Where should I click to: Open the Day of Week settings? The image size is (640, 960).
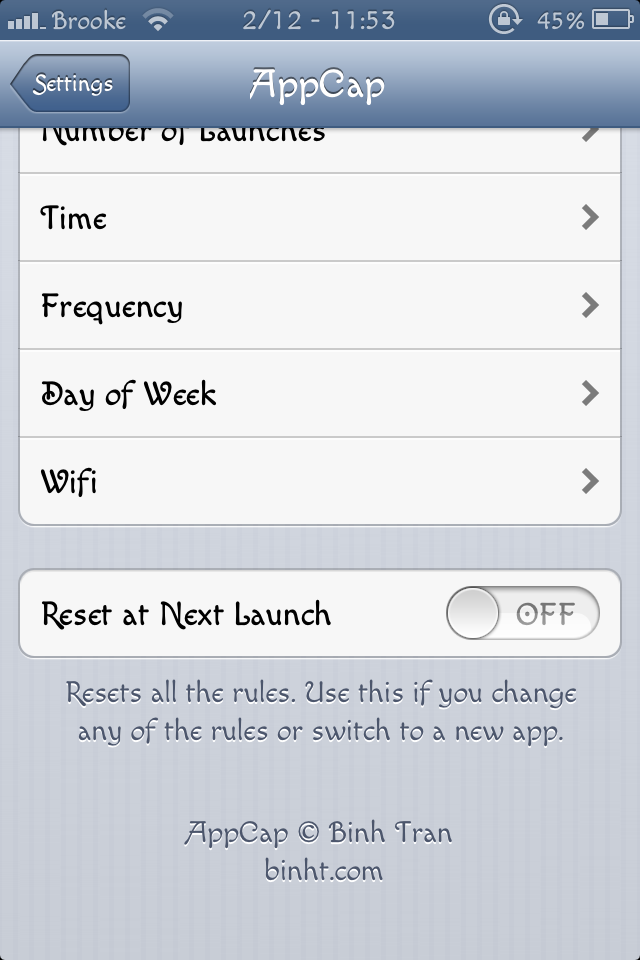320,394
